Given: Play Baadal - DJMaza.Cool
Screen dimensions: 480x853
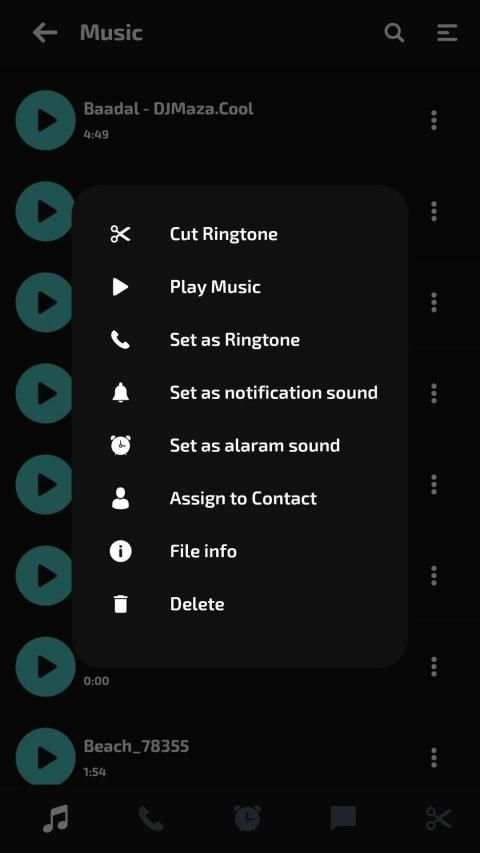Looking at the screenshot, I should click(46, 120).
